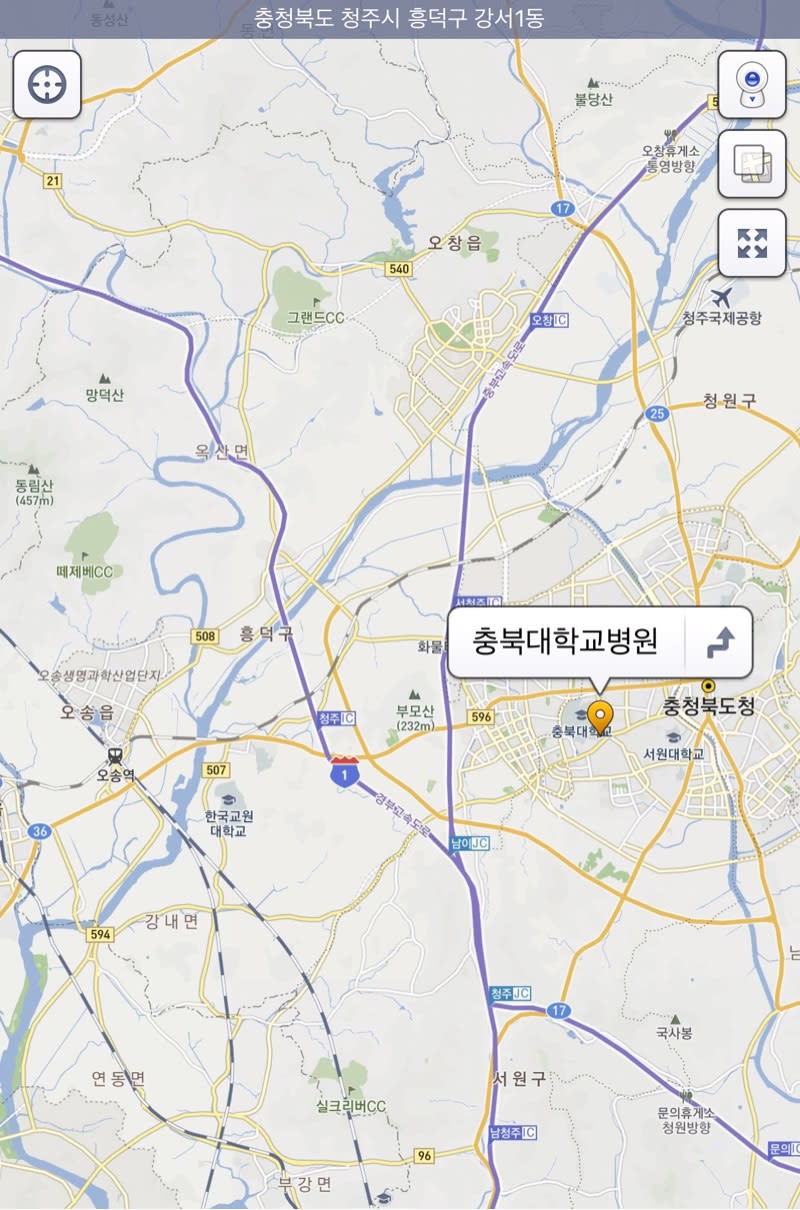Center map on my current location
Screen dimensions: 800x1210
pyautogui.click(x=46, y=85)
